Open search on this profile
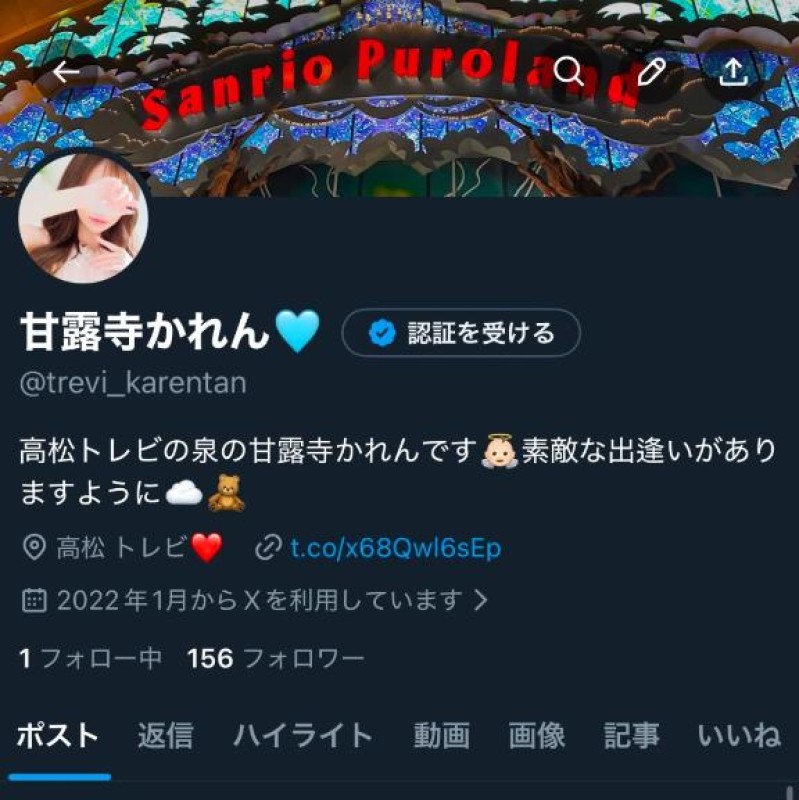Viewport: 799px width, 800px height. pos(568,72)
